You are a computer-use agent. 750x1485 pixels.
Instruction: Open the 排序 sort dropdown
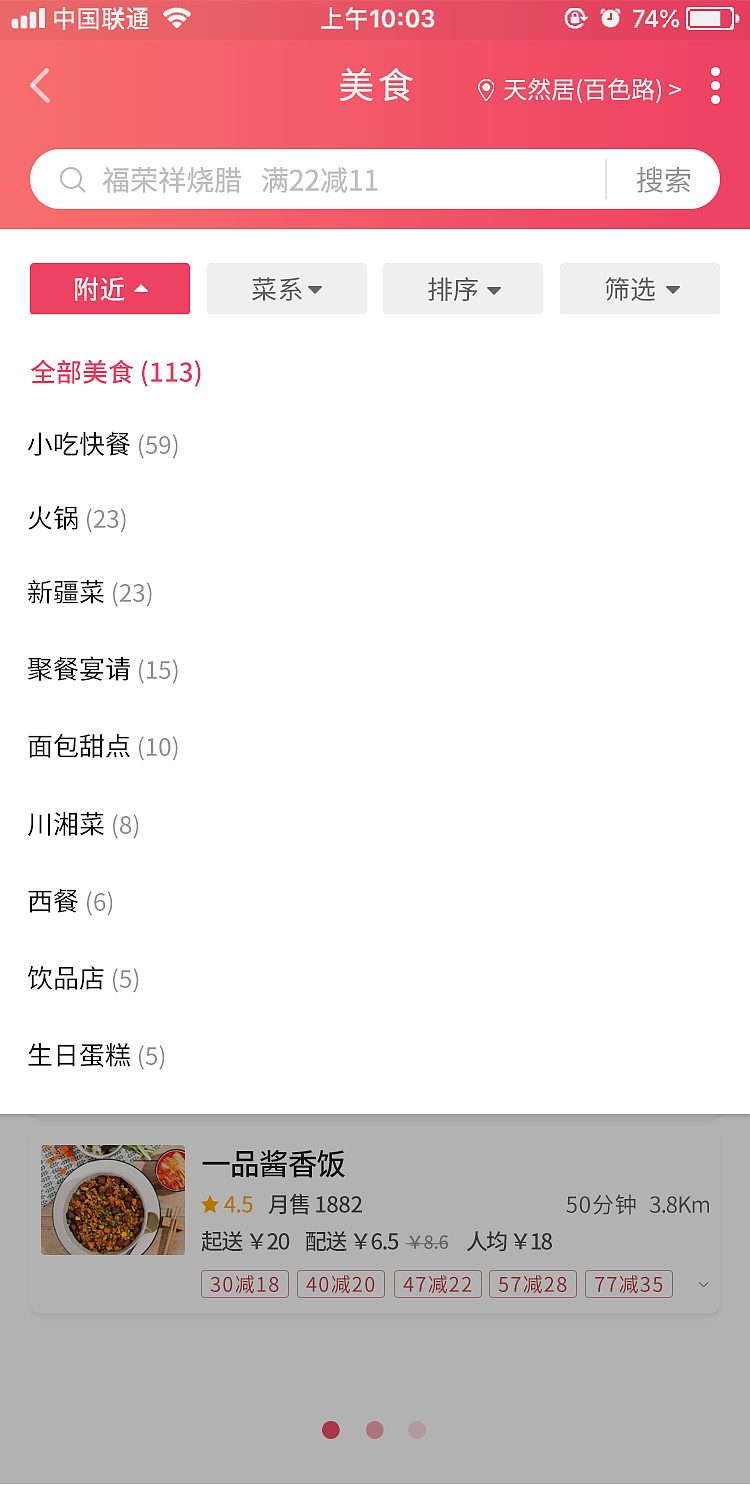tap(463, 289)
